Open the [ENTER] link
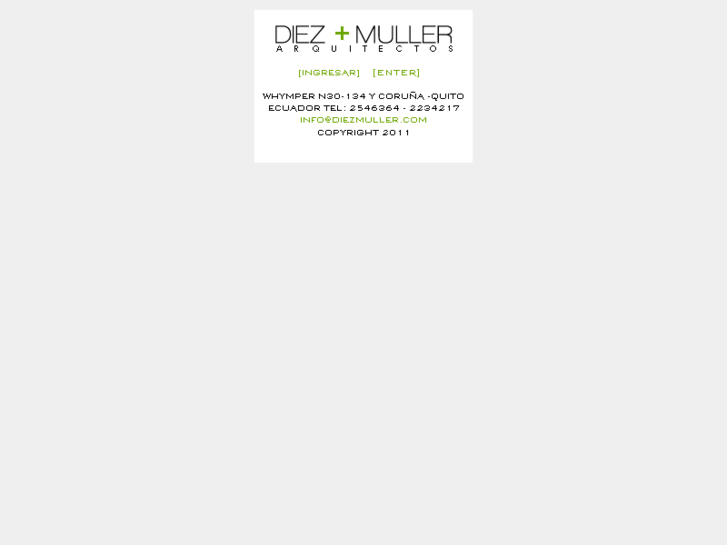The width and height of the screenshot is (727, 545). (x=396, y=73)
